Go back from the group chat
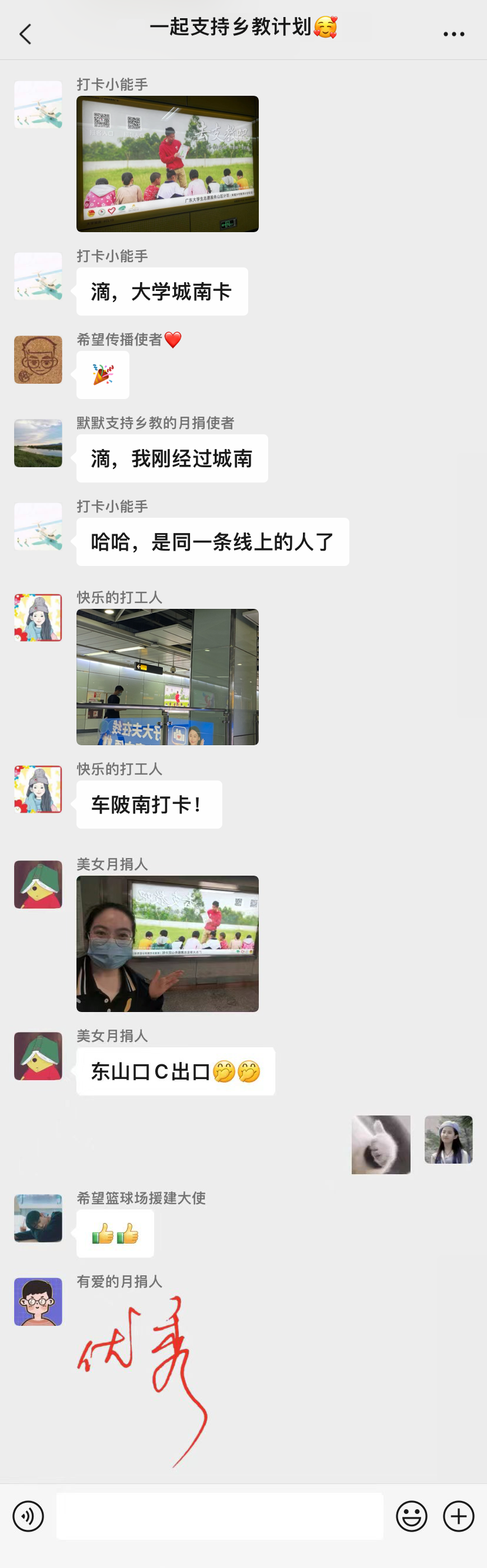This screenshot has width=487, height=1568. [25, 34]
